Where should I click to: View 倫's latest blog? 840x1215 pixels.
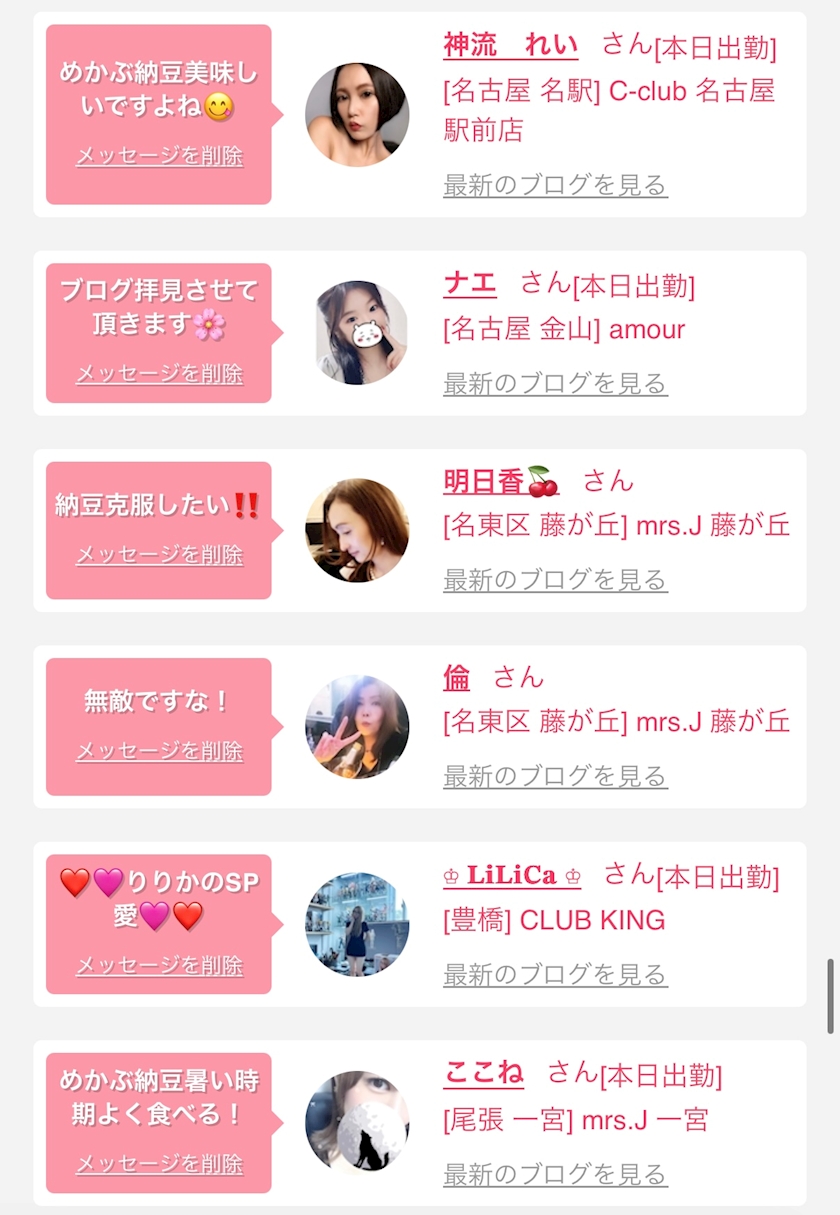click(x=555, y=775)
